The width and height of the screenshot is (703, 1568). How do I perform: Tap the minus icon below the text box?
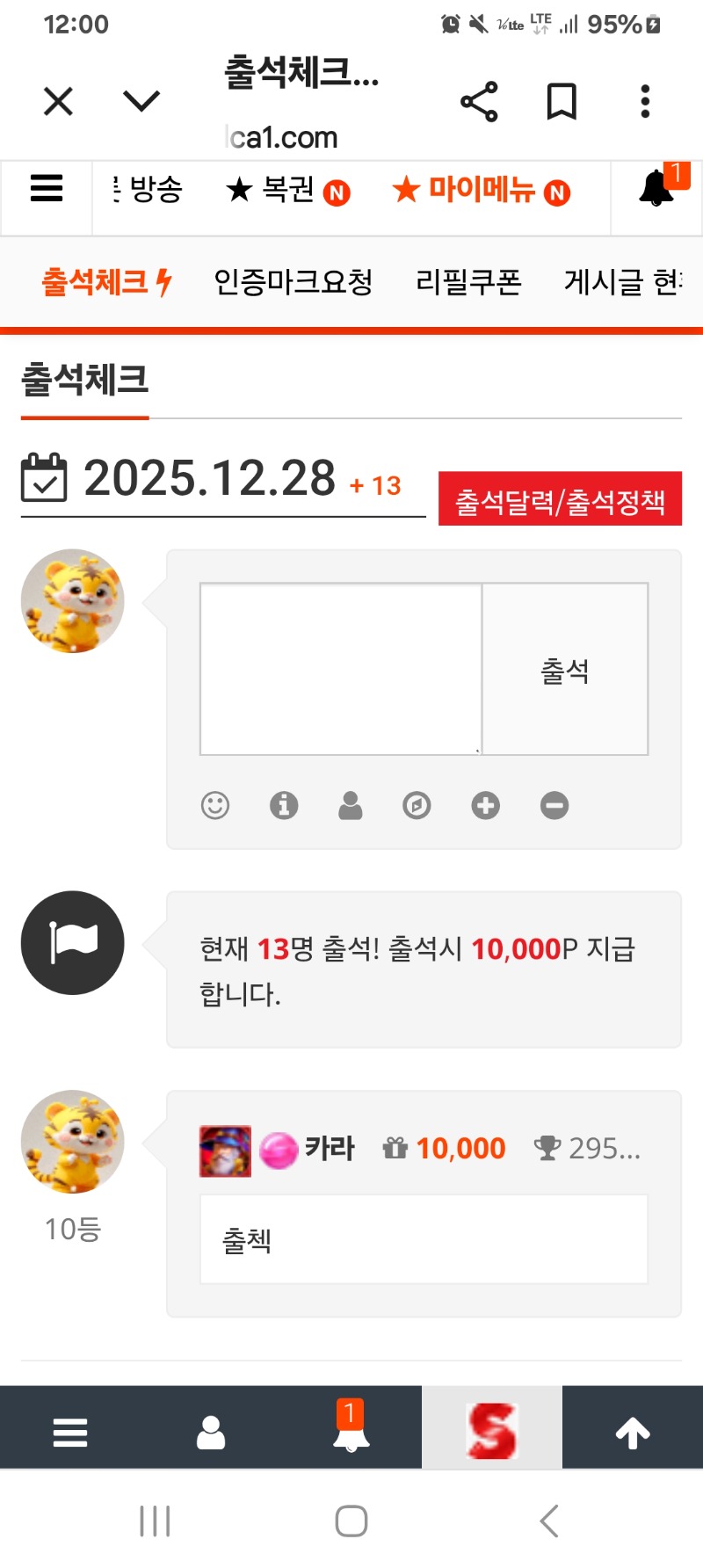(554, 805)
